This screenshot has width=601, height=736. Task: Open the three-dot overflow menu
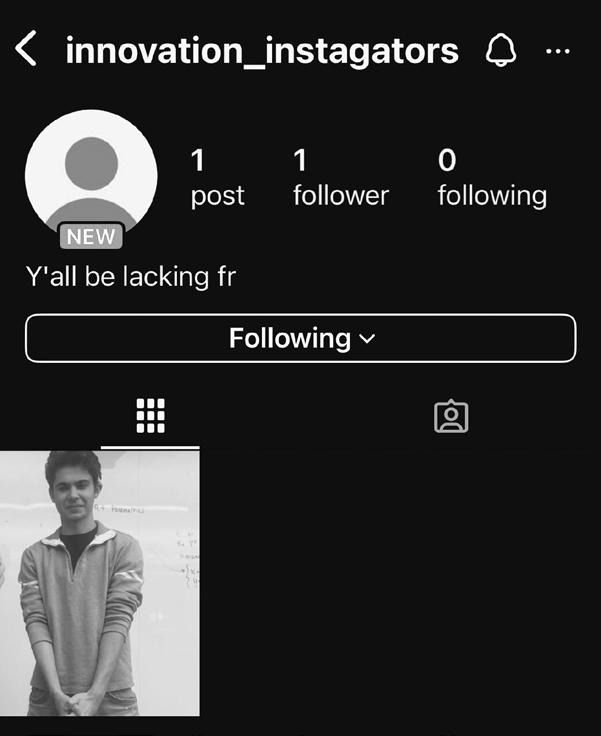point(558,52)
